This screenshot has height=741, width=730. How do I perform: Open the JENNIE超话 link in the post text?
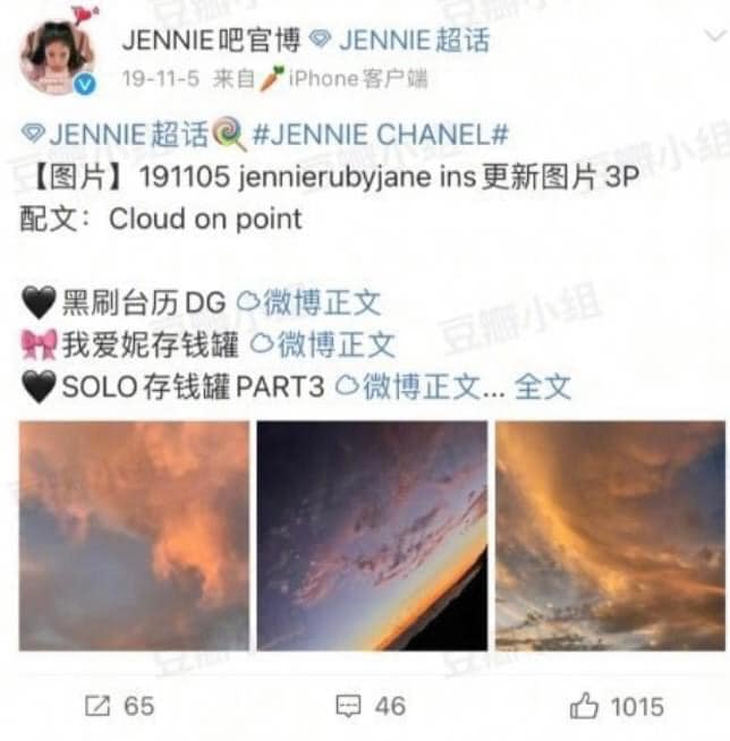click(113, 133)
